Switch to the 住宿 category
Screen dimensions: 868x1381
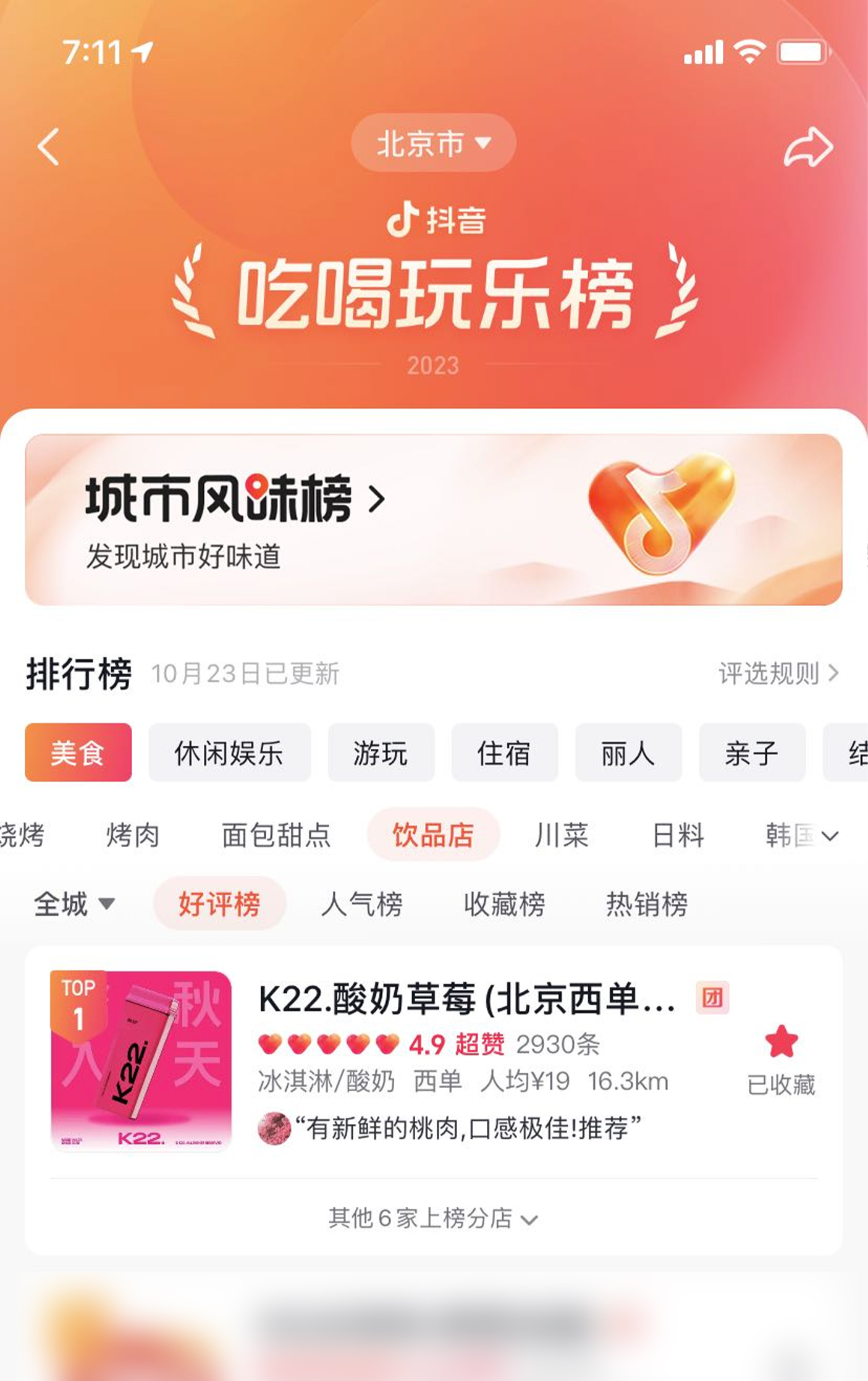click(504, 753)
